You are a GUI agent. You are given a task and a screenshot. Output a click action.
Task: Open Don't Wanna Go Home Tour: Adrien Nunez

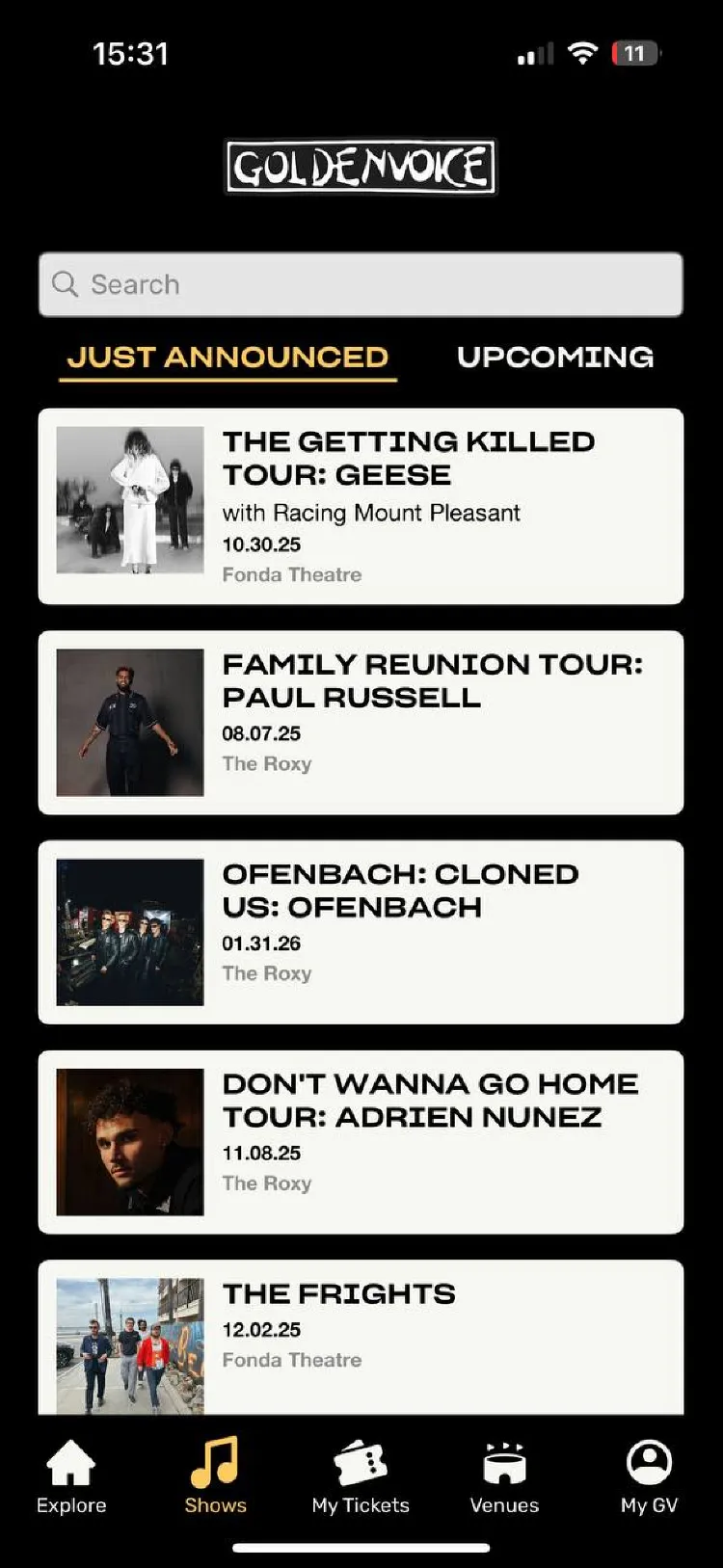click(361, 1142)
